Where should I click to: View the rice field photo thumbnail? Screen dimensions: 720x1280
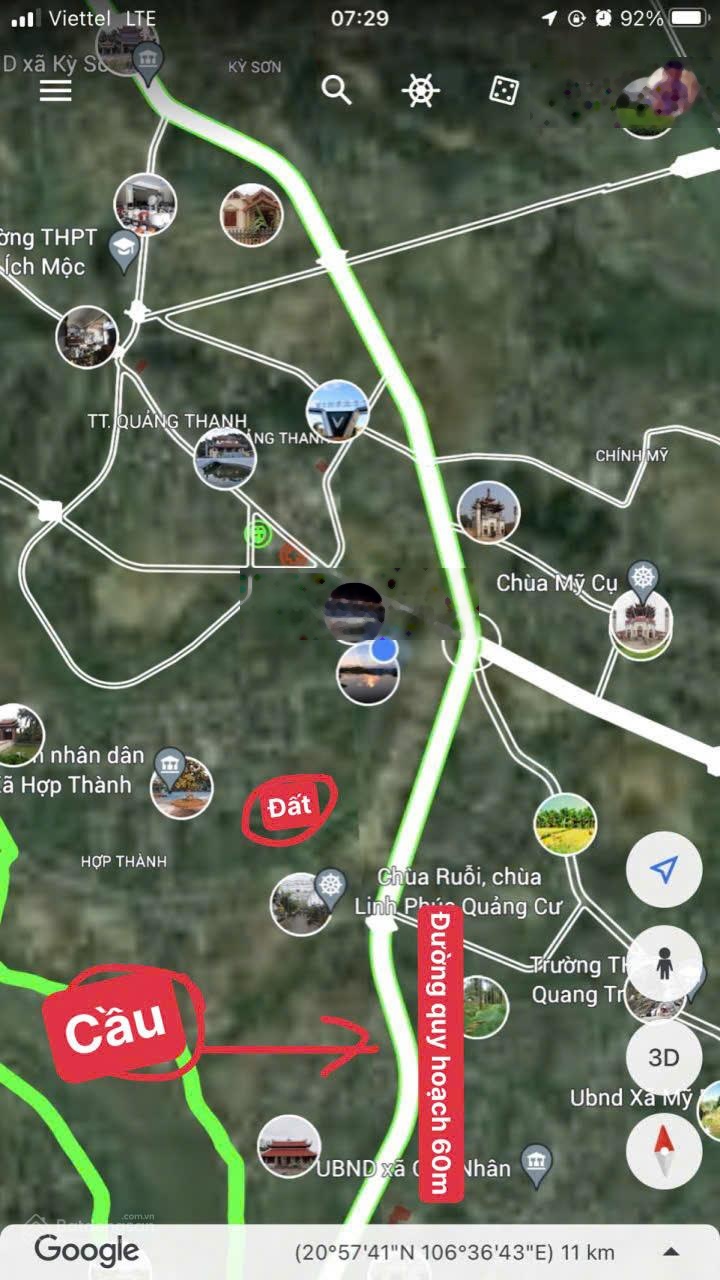[565, 824]
